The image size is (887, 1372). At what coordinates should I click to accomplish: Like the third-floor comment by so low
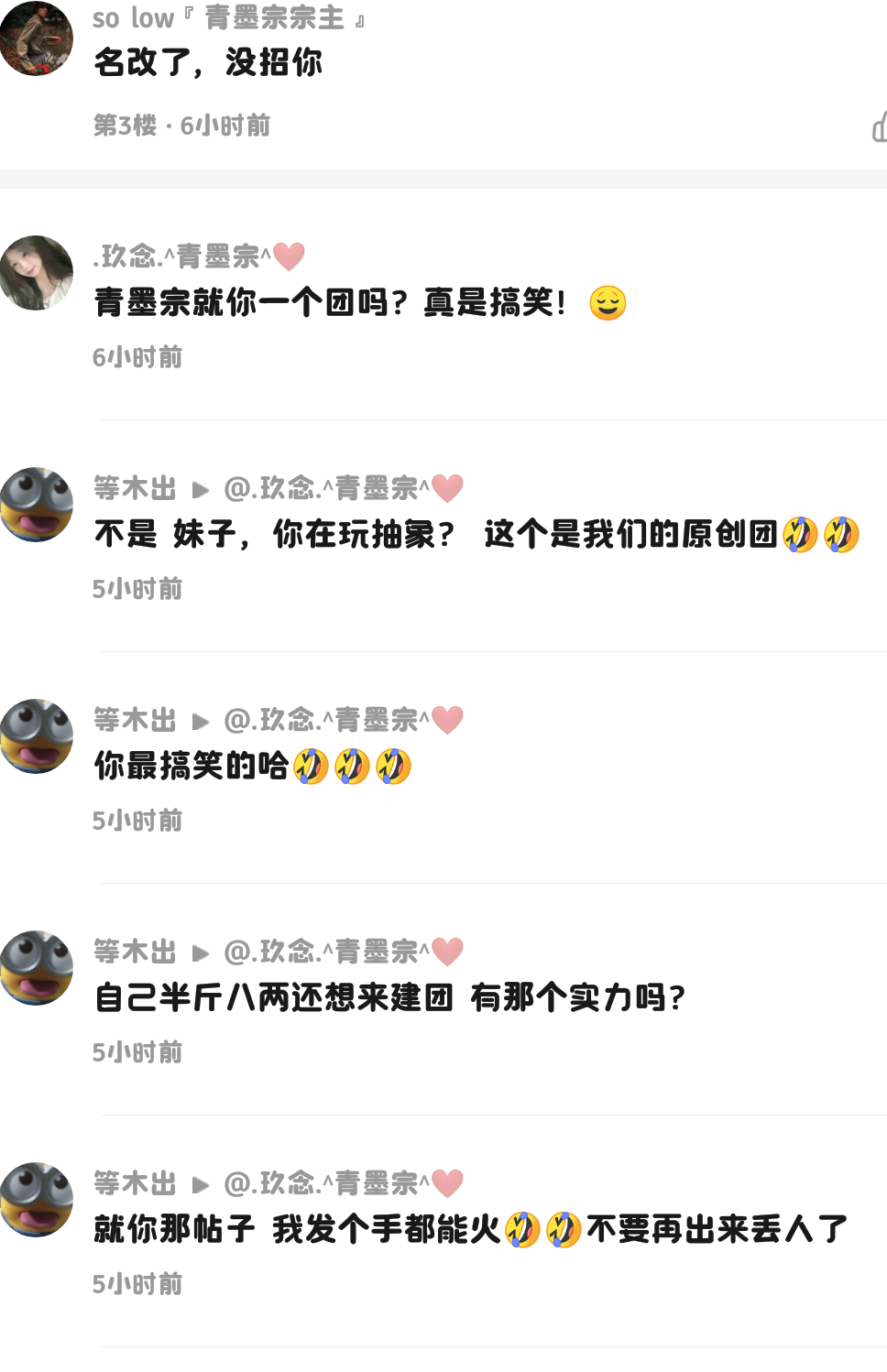(879, 127)
